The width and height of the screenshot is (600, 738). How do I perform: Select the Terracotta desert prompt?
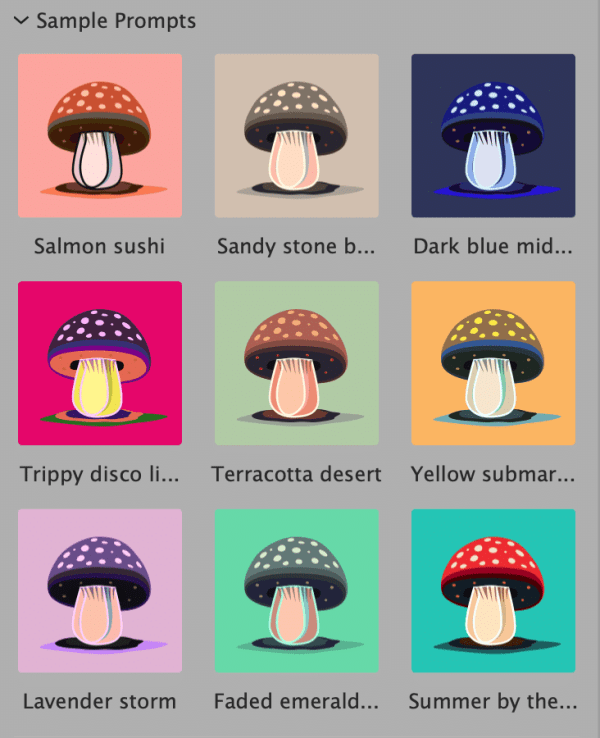coord(297,363)
